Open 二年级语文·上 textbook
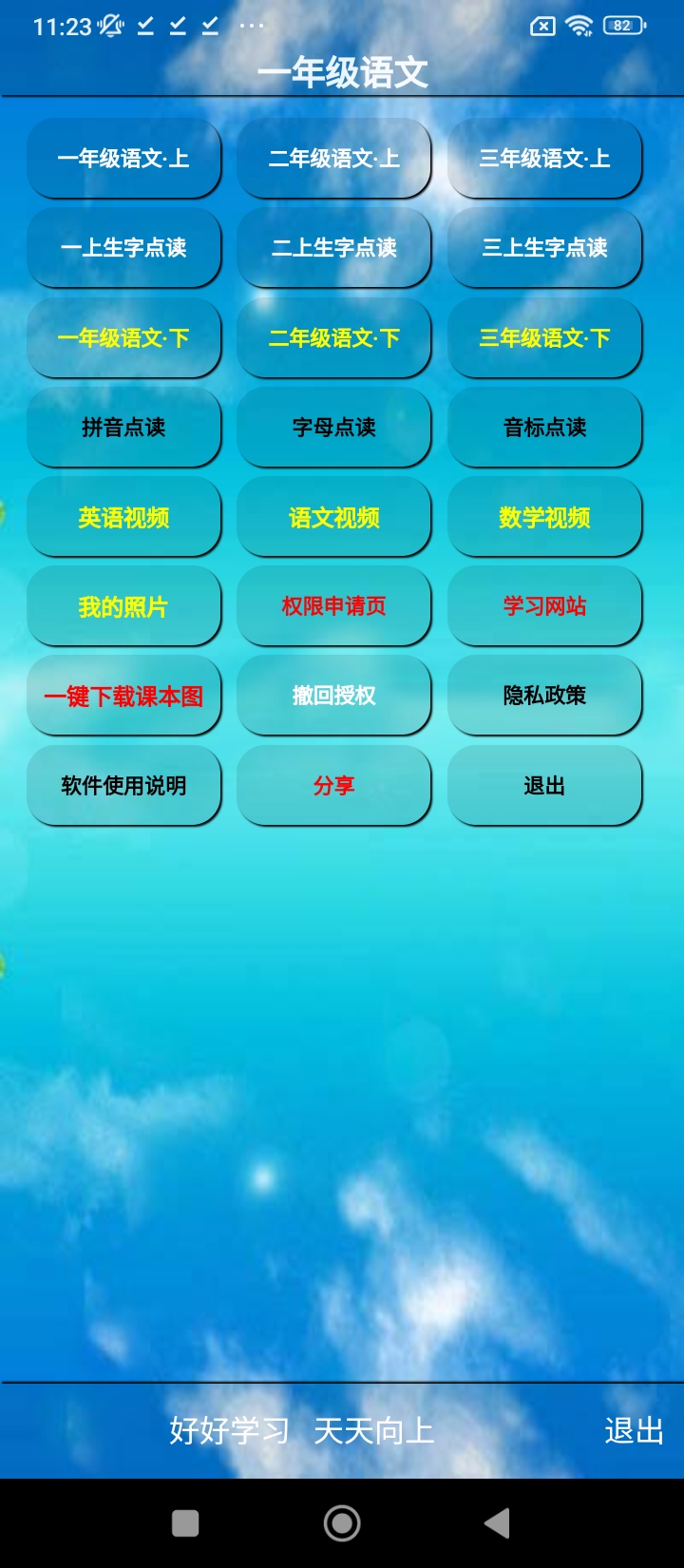This screenshot has width=684, height=1568. 334,158
